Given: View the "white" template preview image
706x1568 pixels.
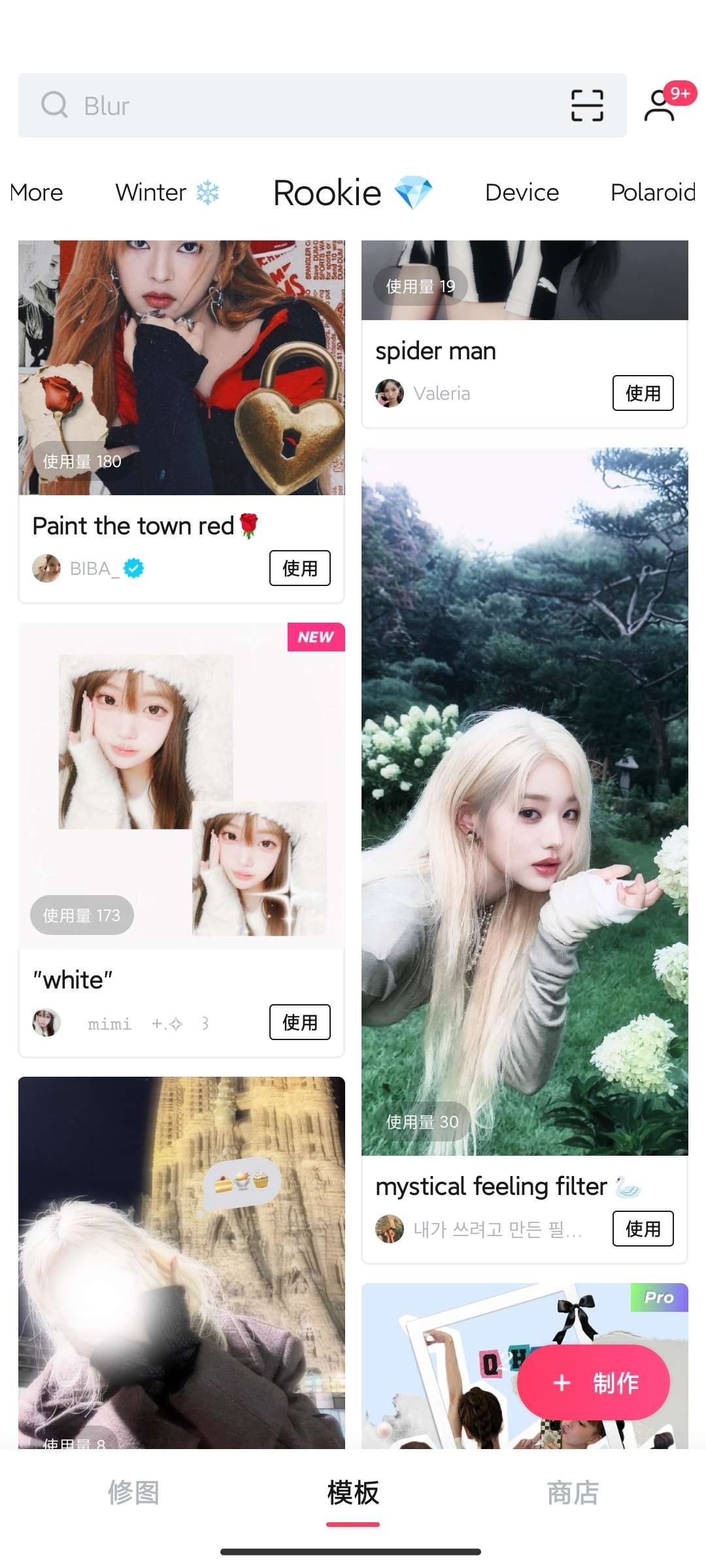Looking at the screenshot, I should pos(182,784).
